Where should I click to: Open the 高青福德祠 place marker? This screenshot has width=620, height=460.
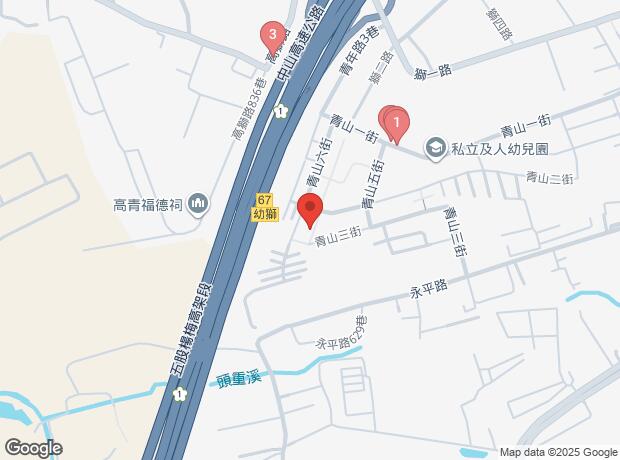click(197, 204)
